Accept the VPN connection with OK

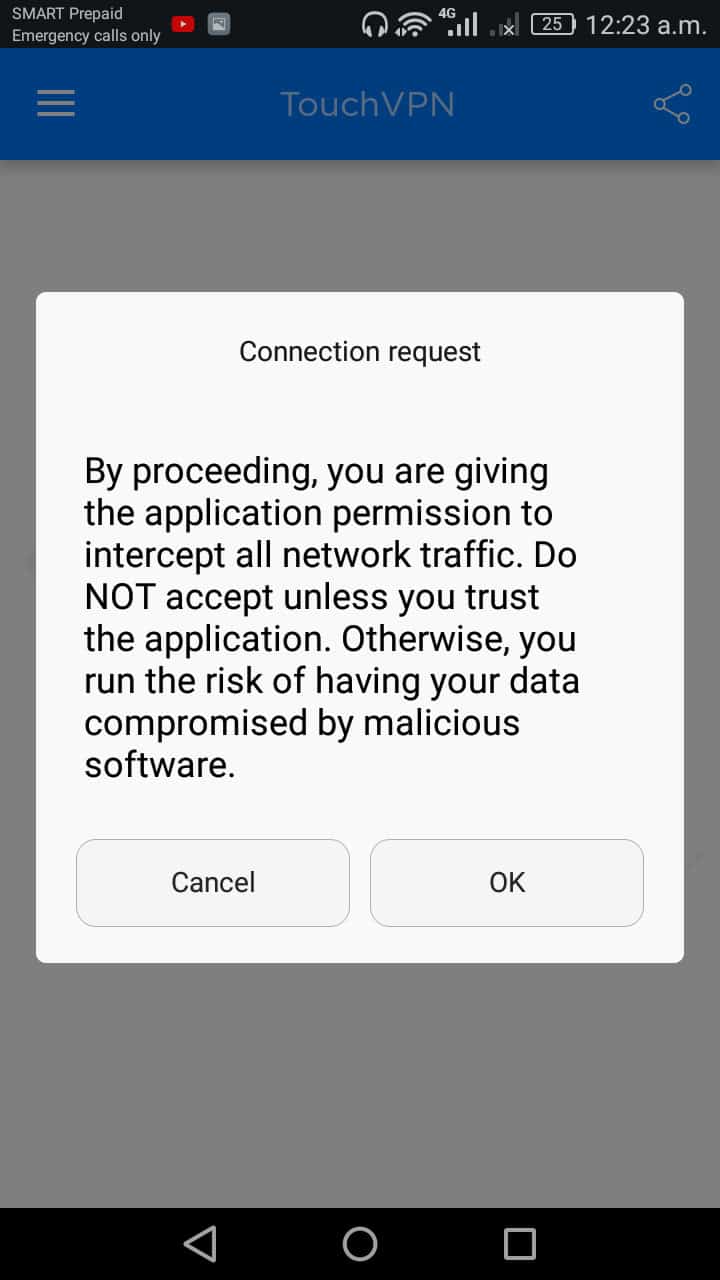[506, 883]
